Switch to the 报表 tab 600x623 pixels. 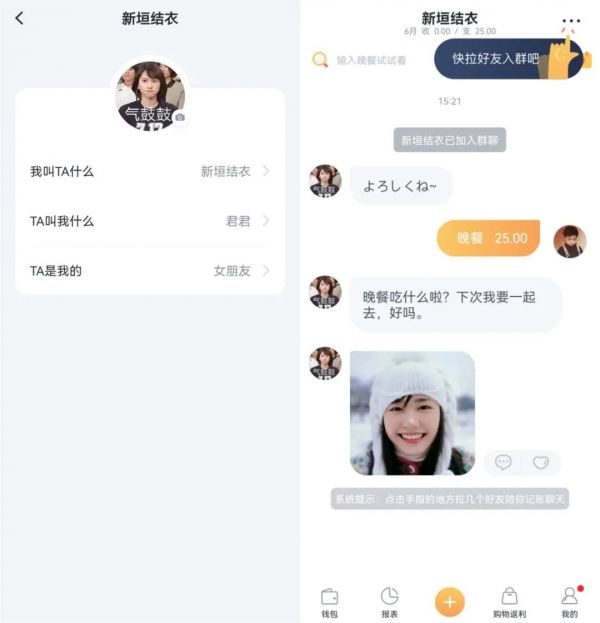pyautogui.click(x=390, y=602)
